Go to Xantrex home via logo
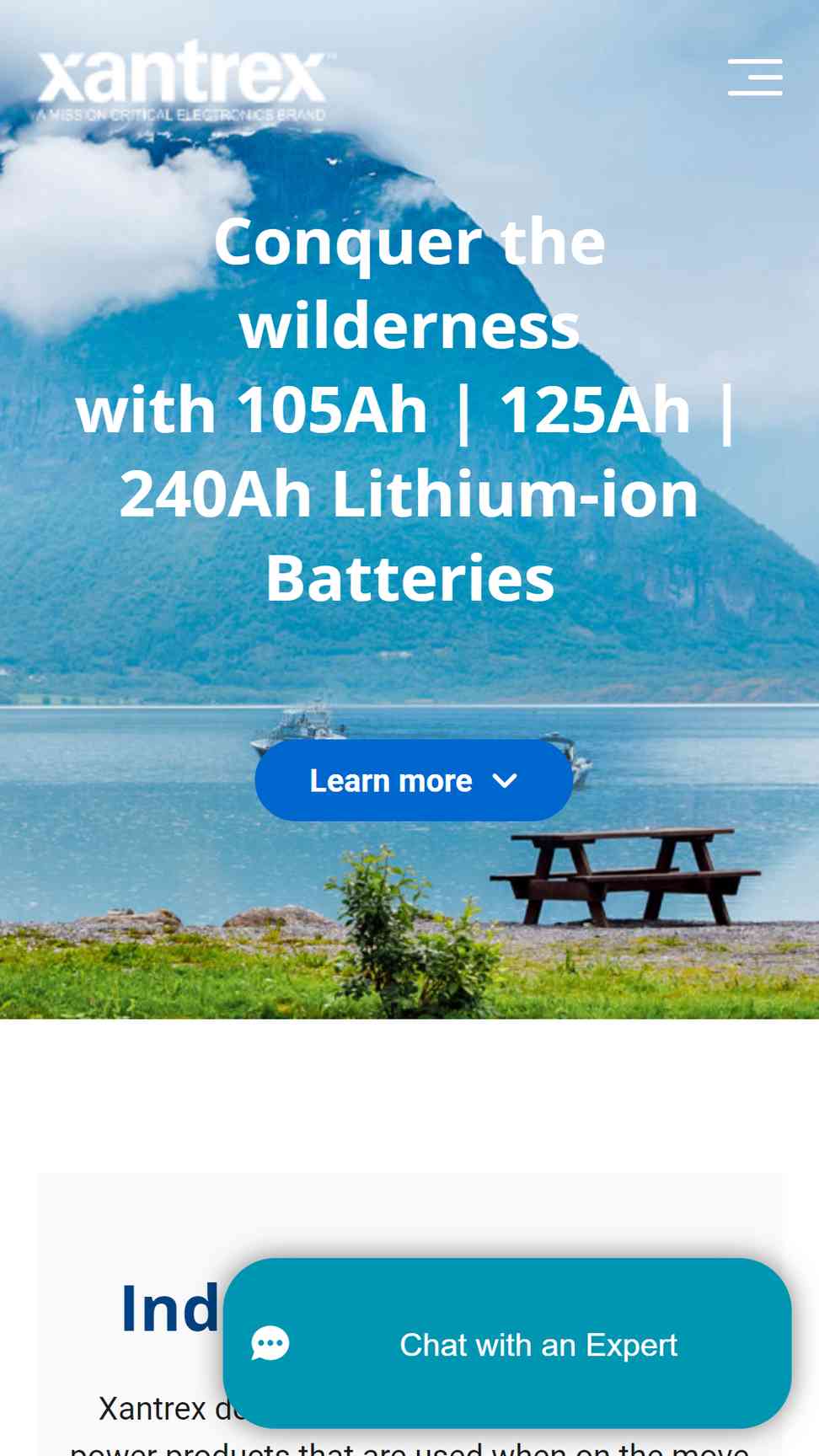 tap(182, 81)
